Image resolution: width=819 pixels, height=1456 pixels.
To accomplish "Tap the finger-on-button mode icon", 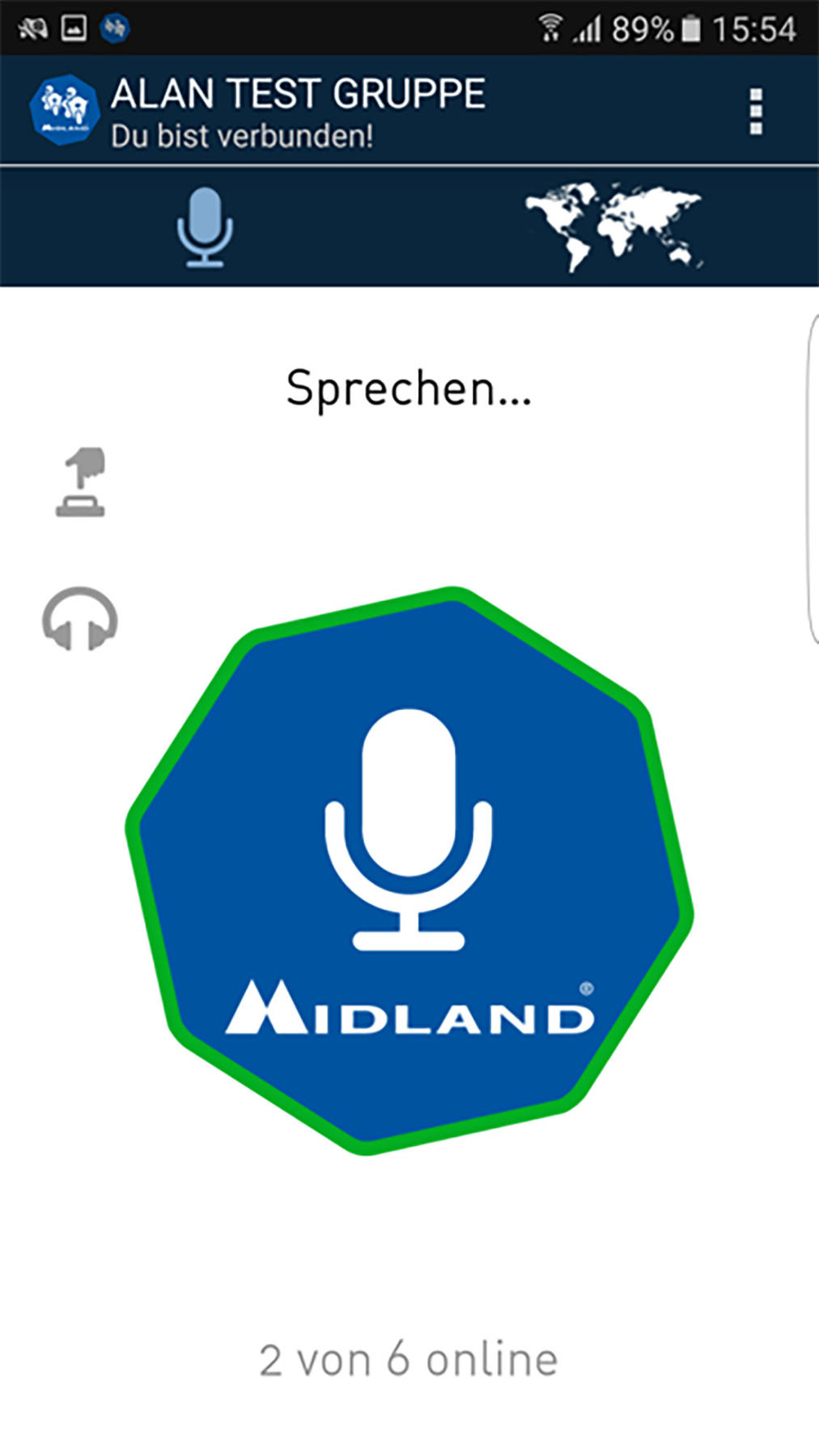I will pyautogui.click(x=81, y=482).
